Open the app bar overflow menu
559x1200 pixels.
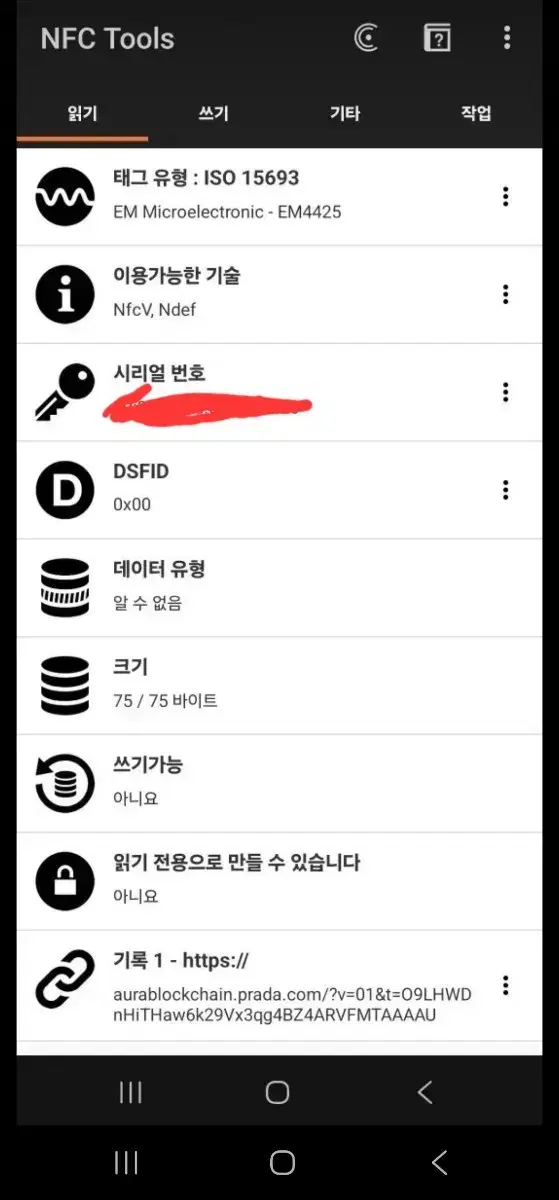[x=507, y=38]
